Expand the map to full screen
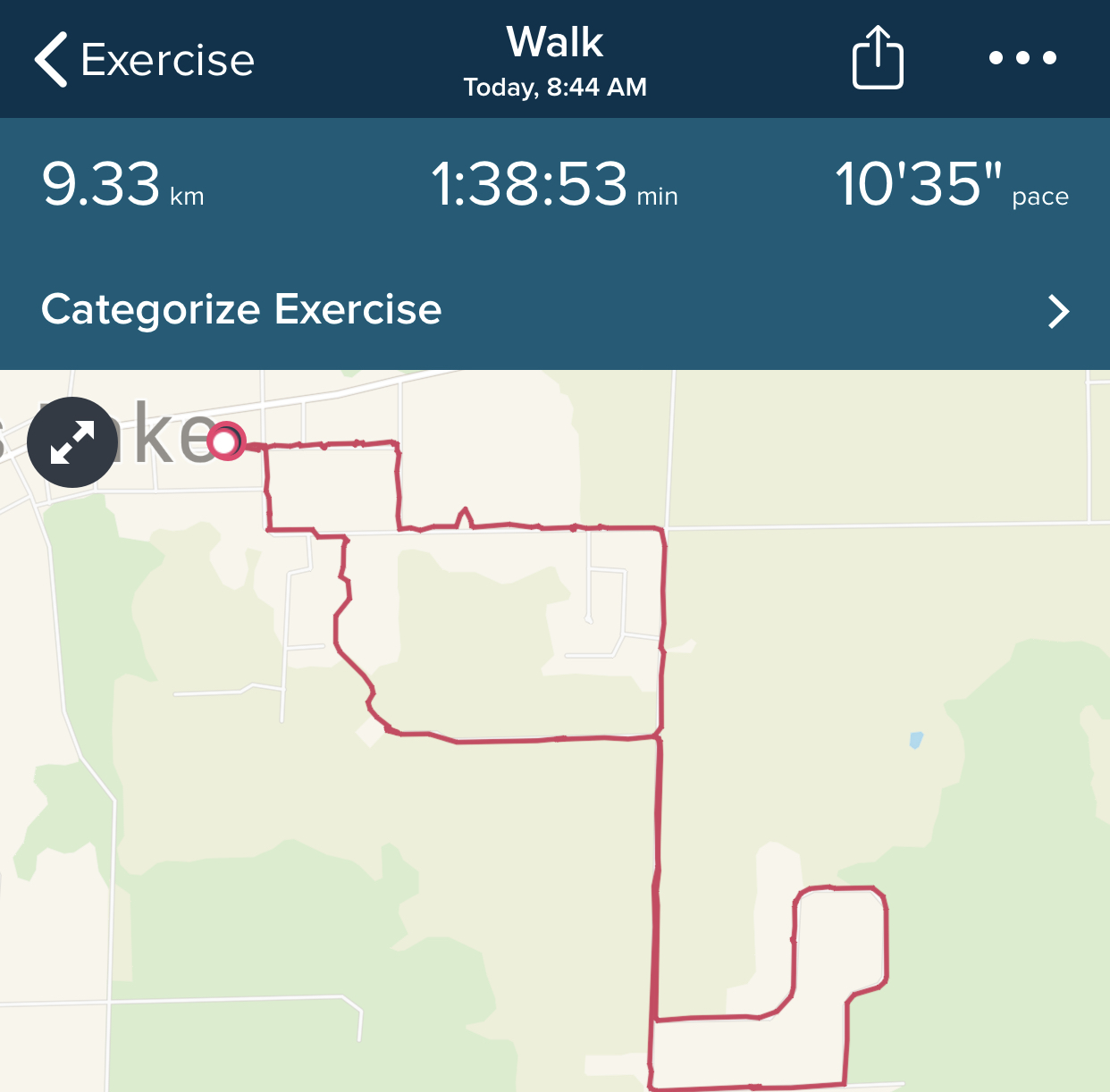Viewport: 1110px width, 1092px height. 71,442
